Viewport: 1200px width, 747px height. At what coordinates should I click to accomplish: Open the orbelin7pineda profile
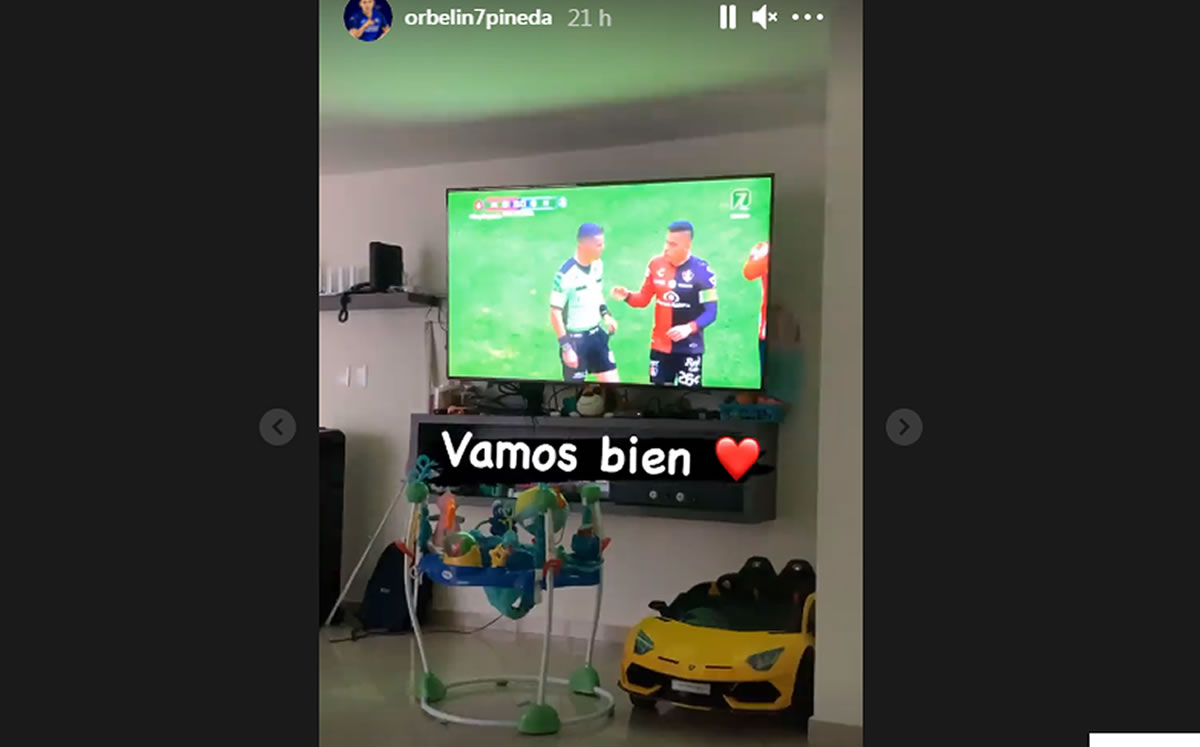pyautogui.click(x=478, y=18)
